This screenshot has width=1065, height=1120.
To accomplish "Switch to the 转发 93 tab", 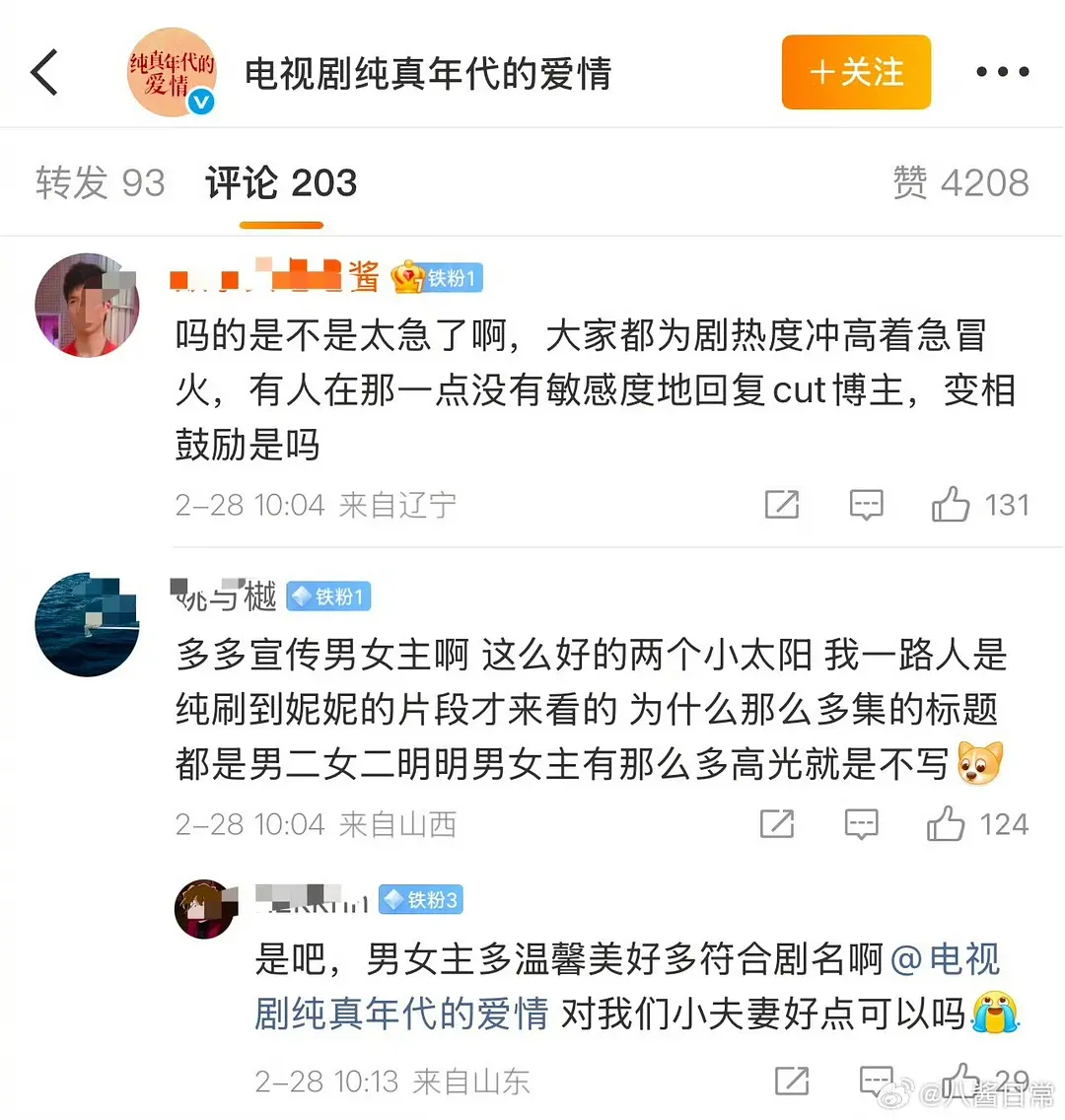I will (98, 183).
